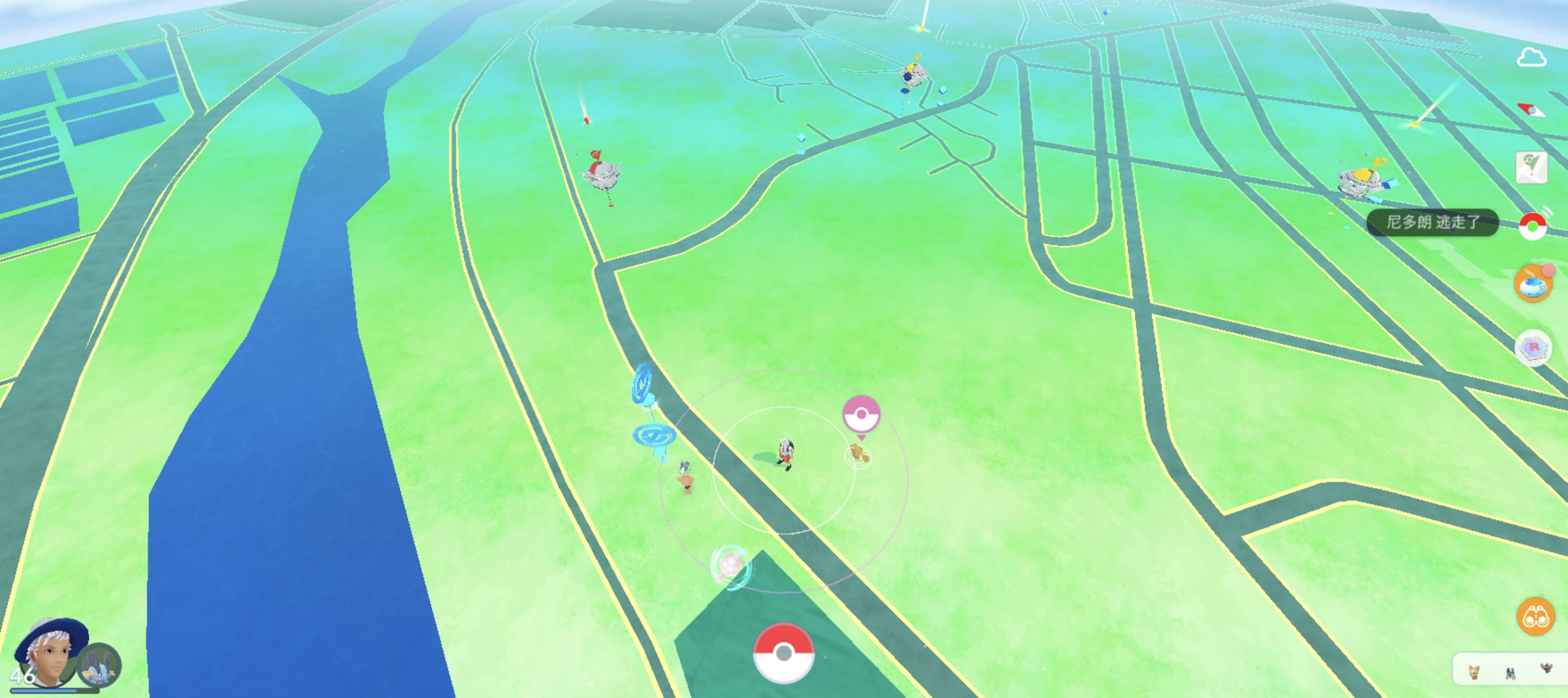The height and width of the screenshot is (698, 1568).
Task: Open the main menu Poké Ball
Action: click(783, 653)
